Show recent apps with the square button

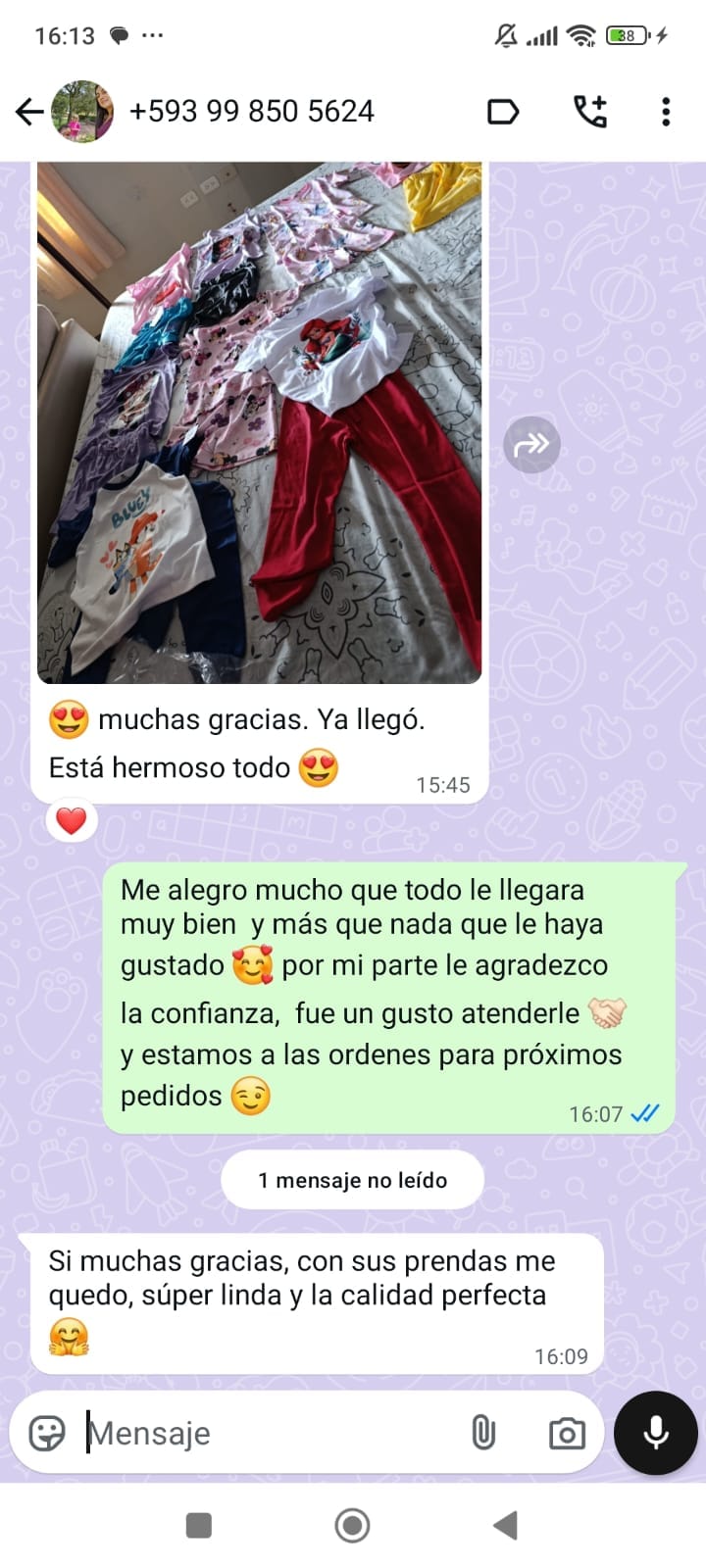click(x=199, y=1525)
